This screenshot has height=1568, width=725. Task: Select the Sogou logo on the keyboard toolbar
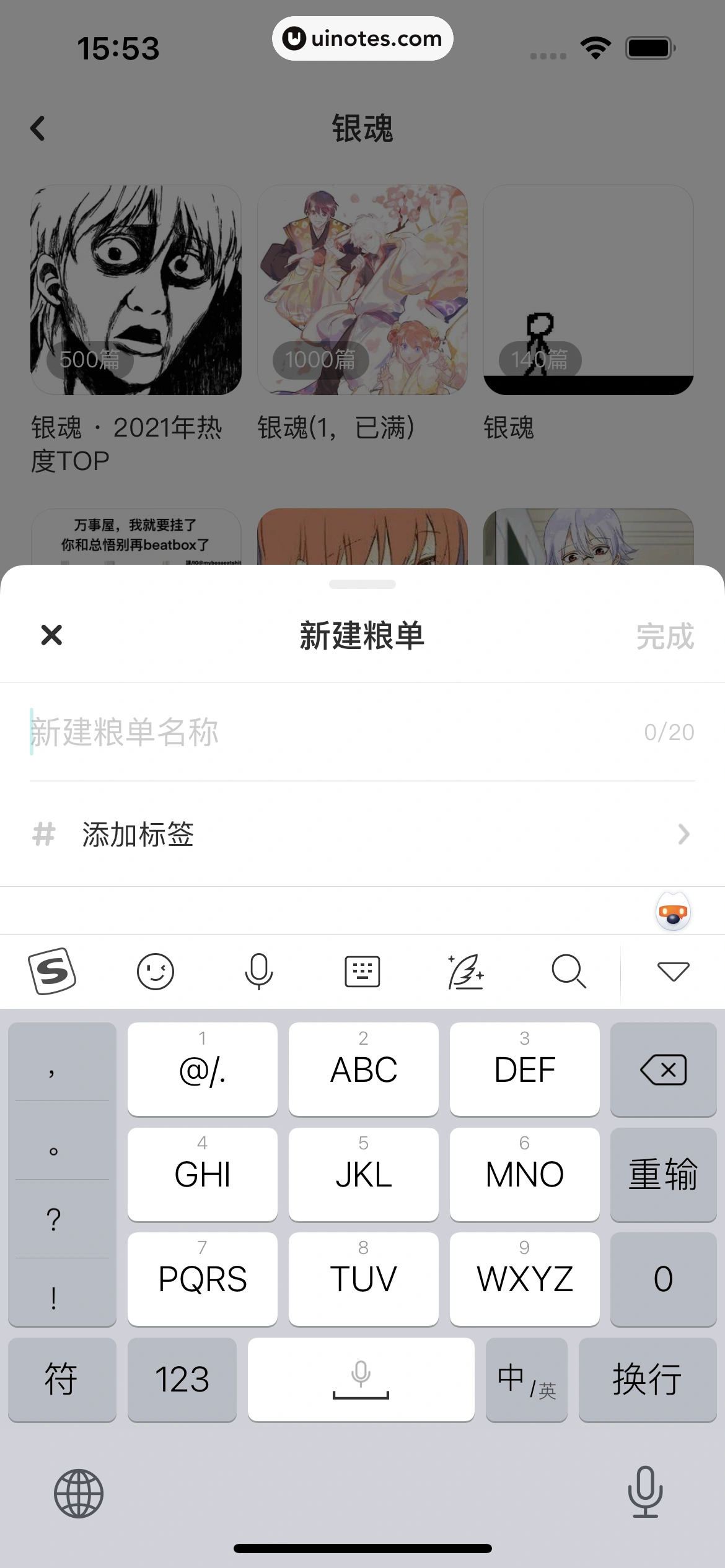tap(52, 971)
